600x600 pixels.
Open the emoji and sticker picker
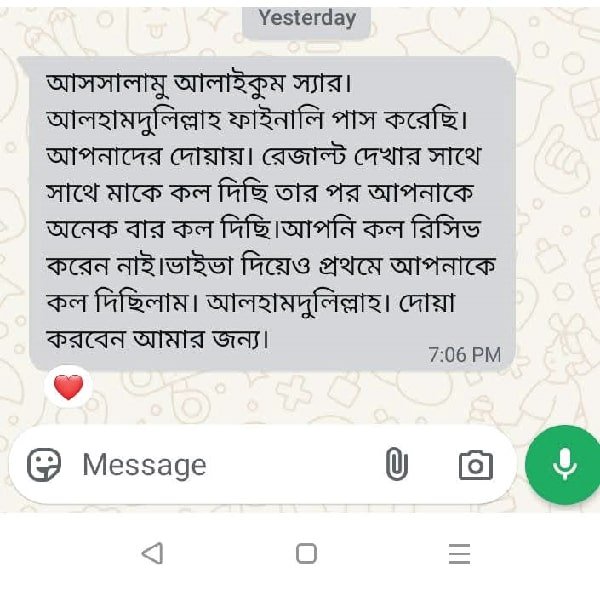[44, 465]
